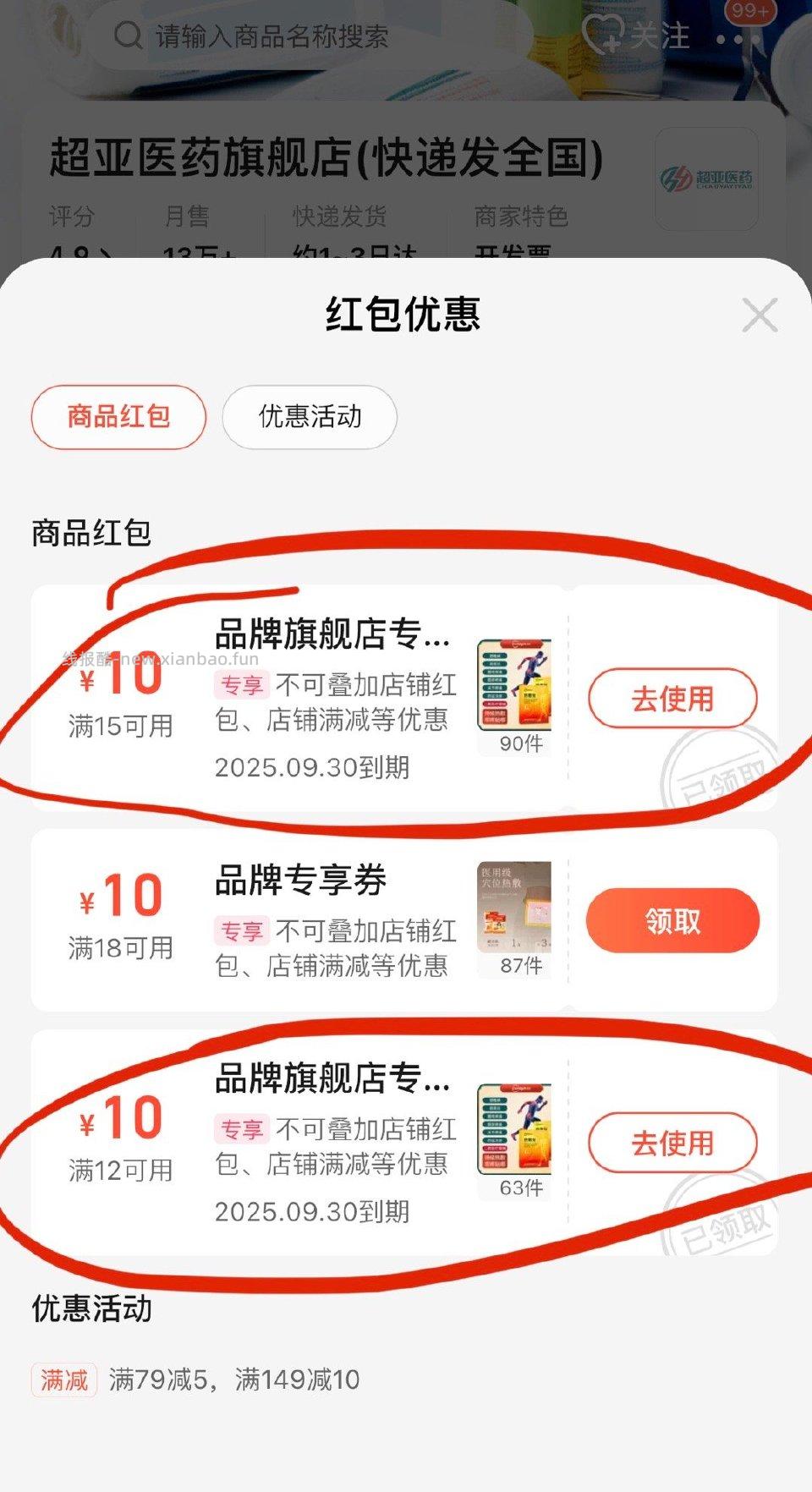Viewport: 812px width, 1492px height.
Task: Click 去使用 on the ¥10 满12可用 coupon
Action: click(x=672, y=1142)
